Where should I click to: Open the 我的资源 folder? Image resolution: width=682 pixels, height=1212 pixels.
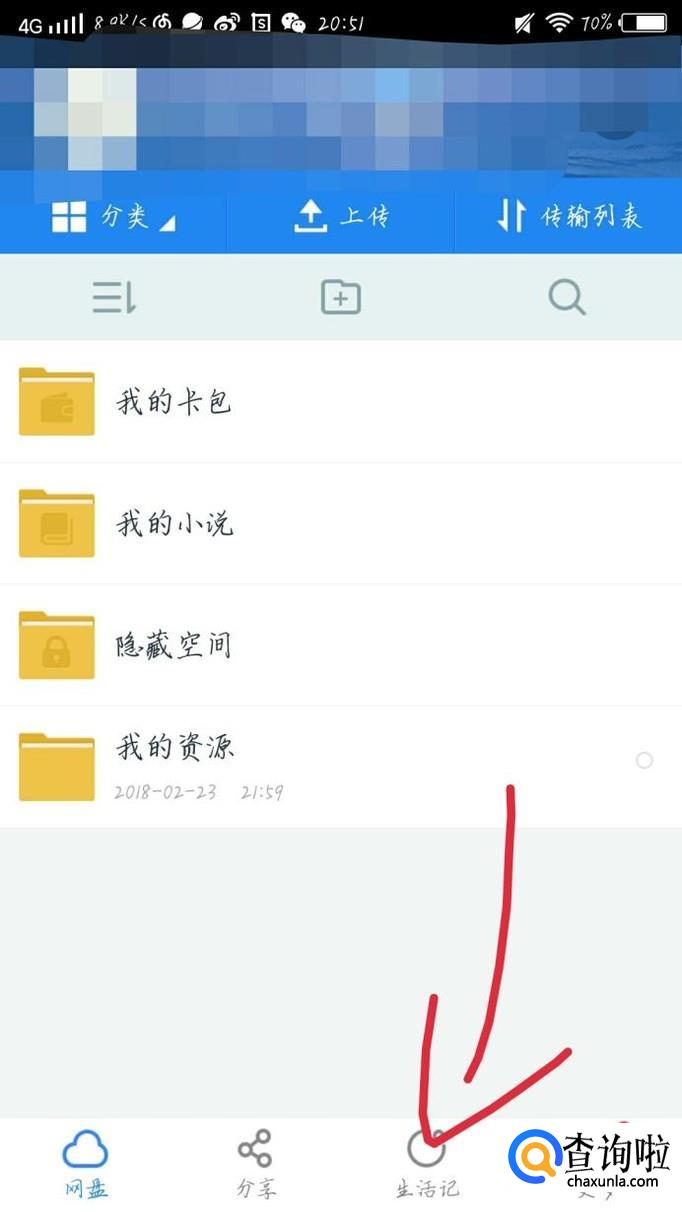[x=174, y=767]
